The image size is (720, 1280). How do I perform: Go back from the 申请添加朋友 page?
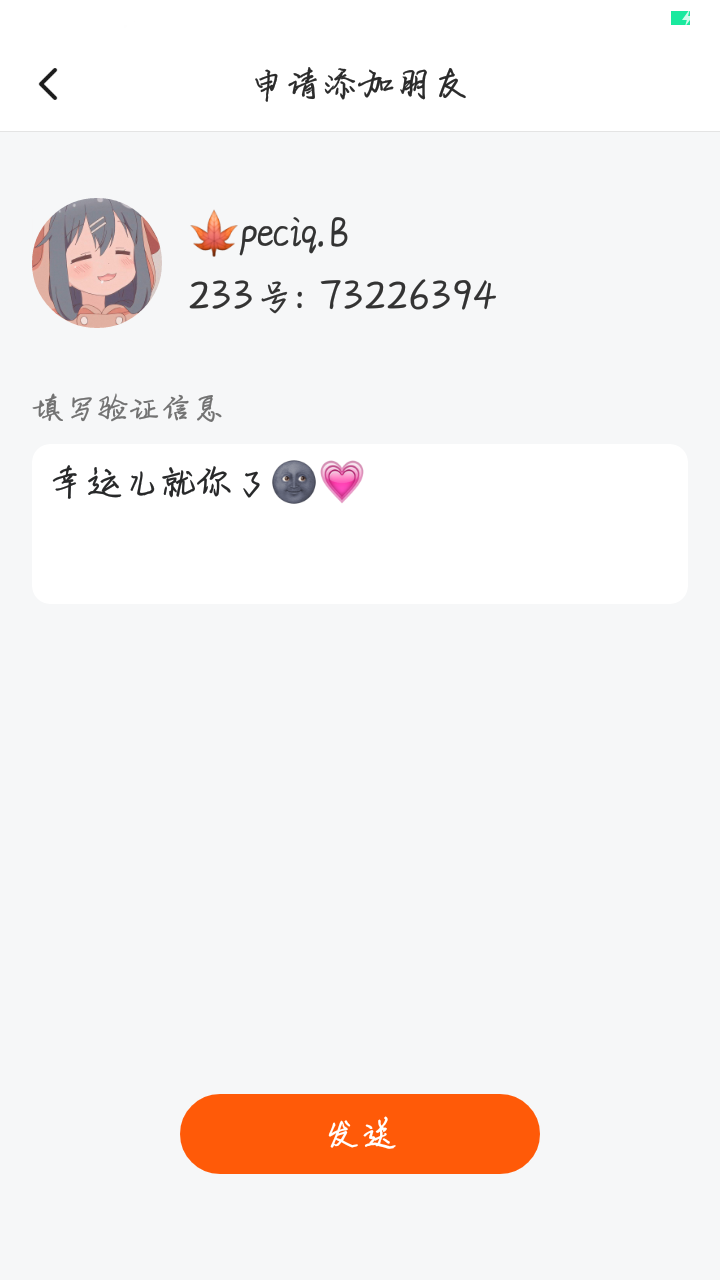(48, 84)
